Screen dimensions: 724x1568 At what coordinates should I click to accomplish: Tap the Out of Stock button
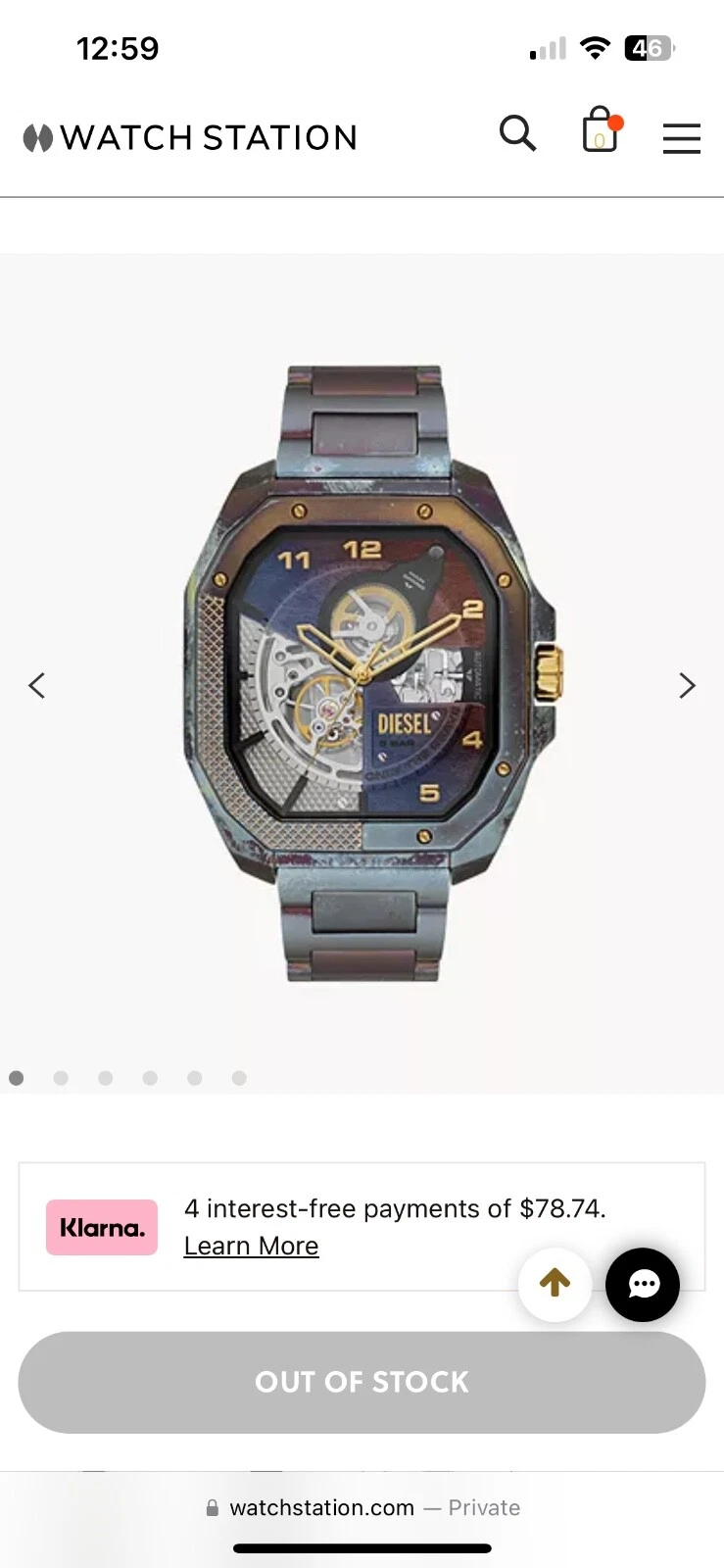[362, 1382]
